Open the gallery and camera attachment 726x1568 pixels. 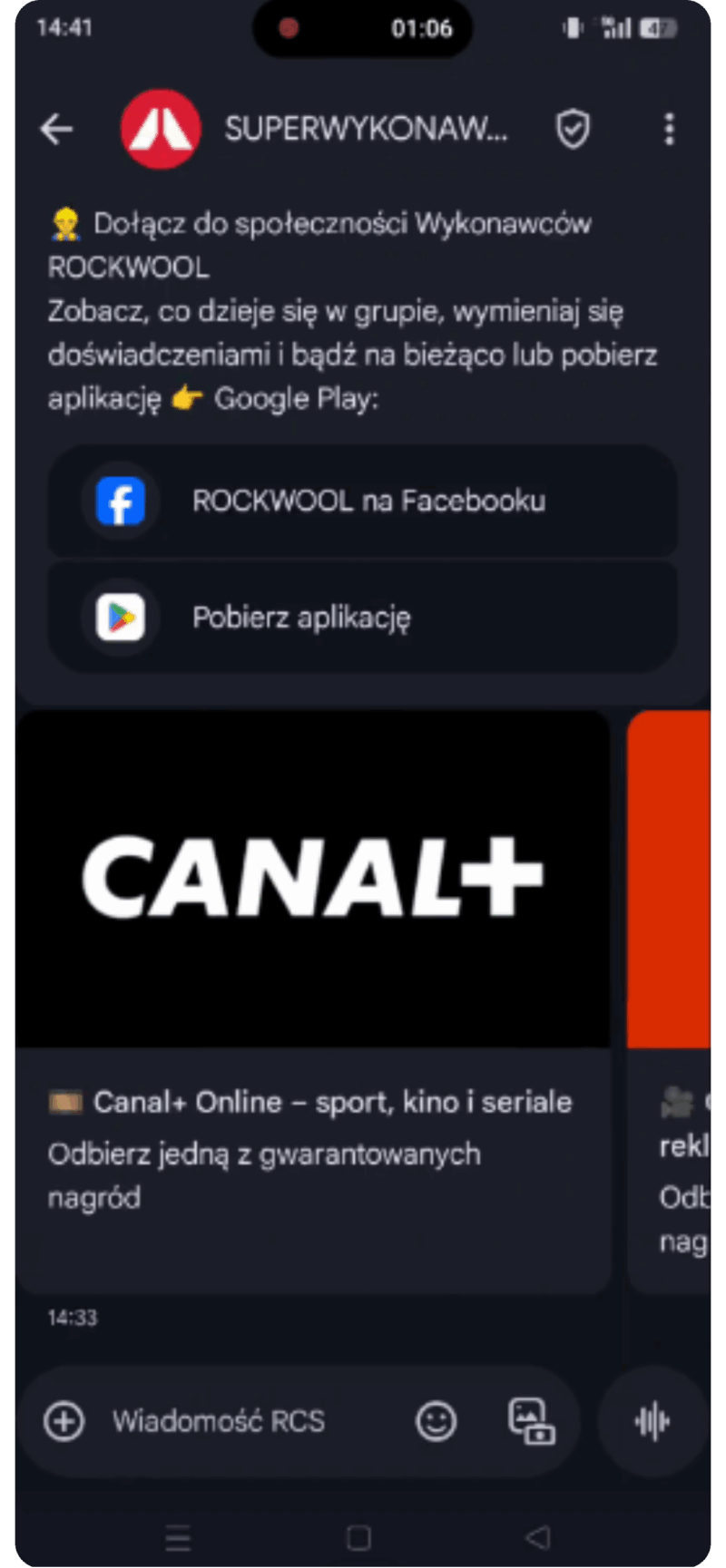click(531, 1421)
